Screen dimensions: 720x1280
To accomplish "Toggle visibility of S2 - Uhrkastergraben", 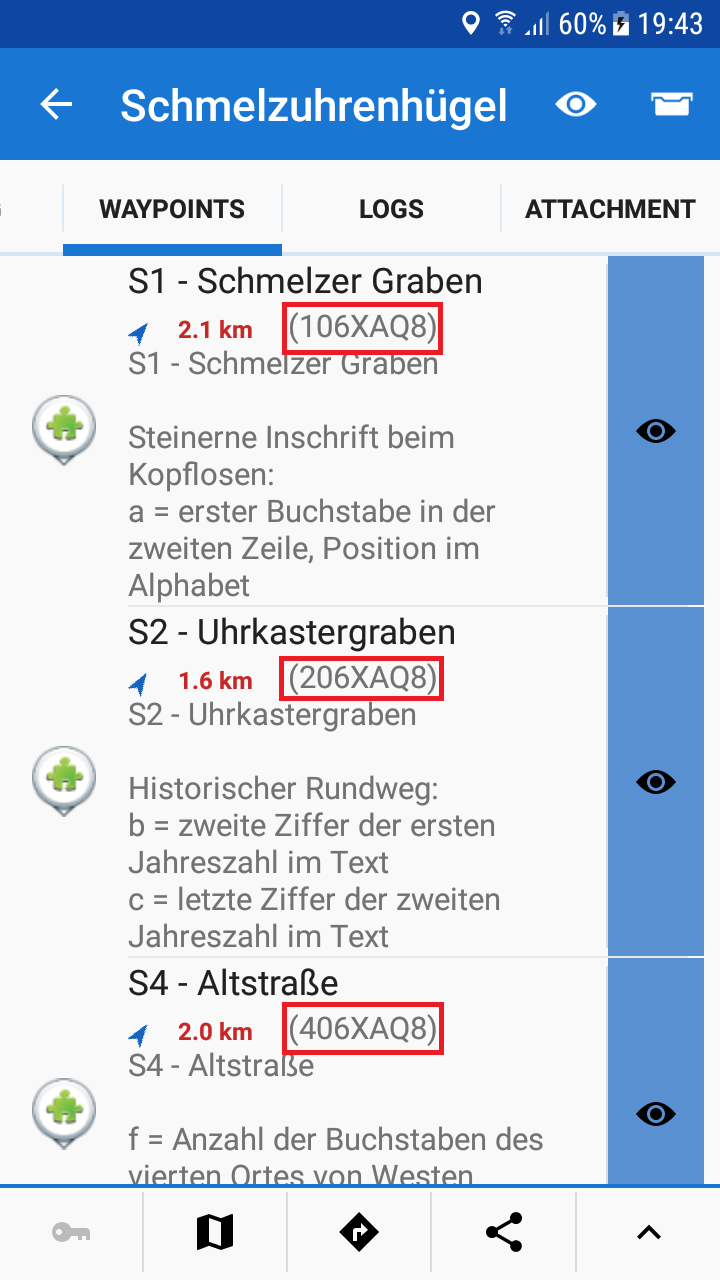I will pos(656,781).
